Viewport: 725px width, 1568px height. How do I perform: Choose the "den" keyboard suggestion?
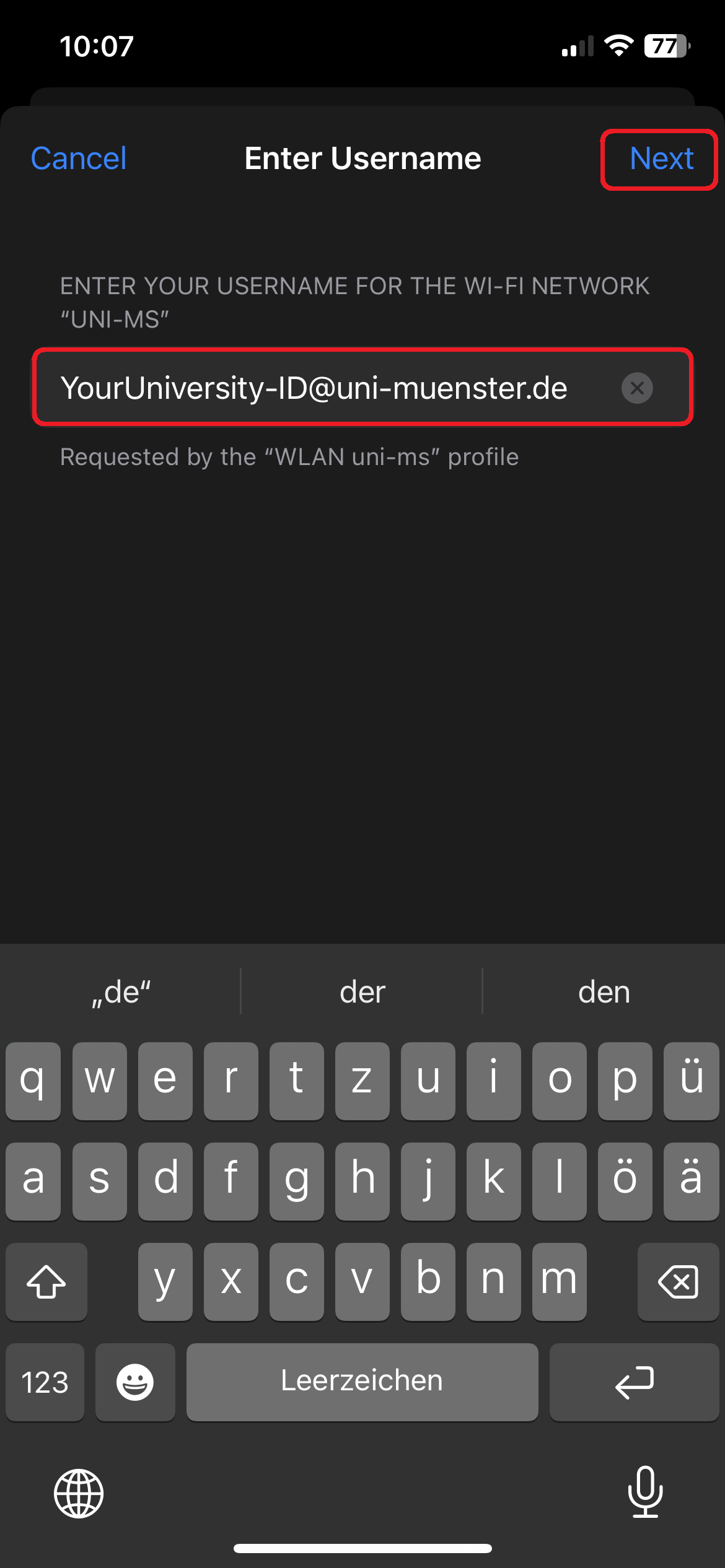pyautogui.click(x=604, y=992)
